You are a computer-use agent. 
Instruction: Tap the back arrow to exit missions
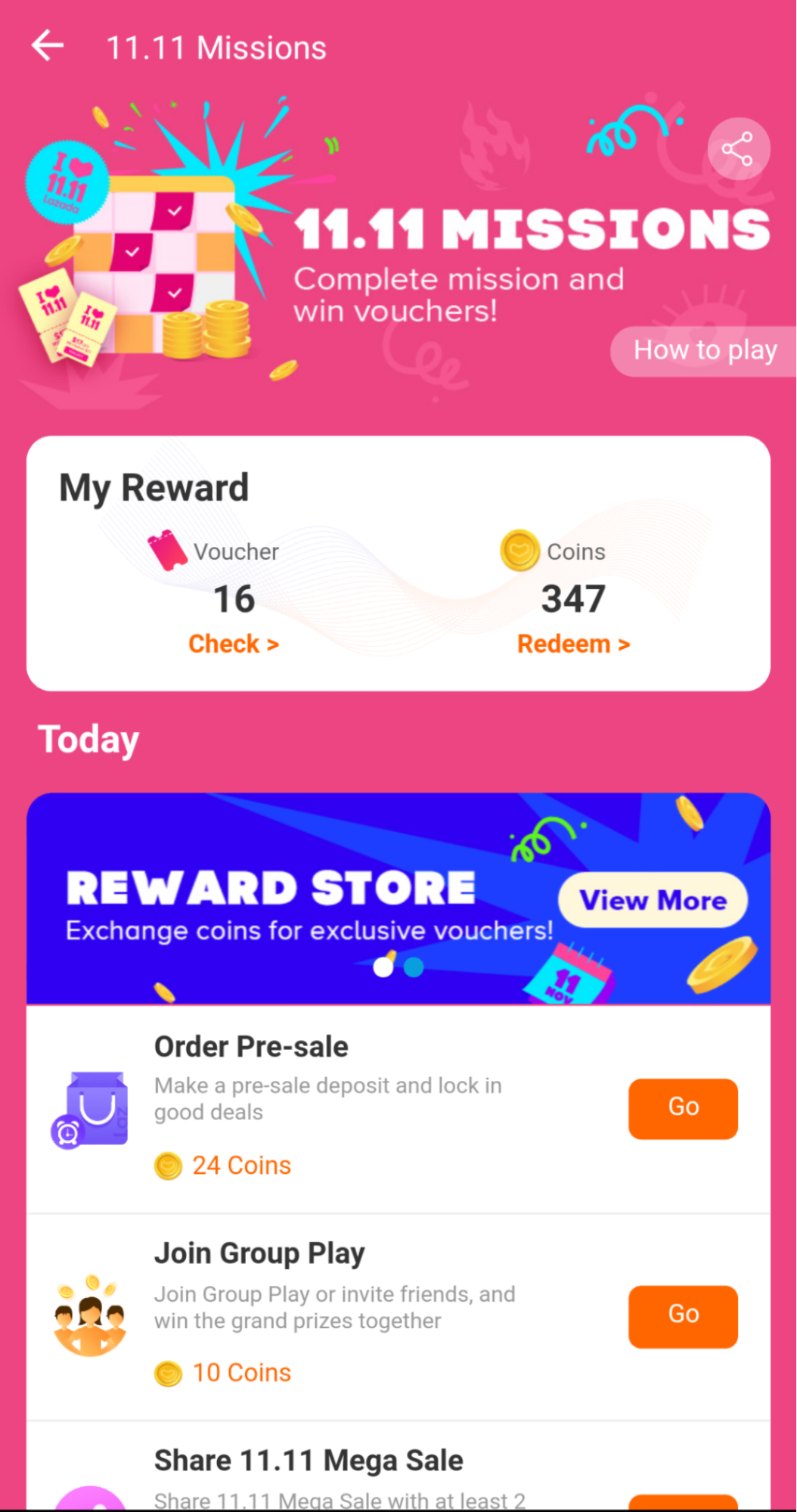pos(47,45)
